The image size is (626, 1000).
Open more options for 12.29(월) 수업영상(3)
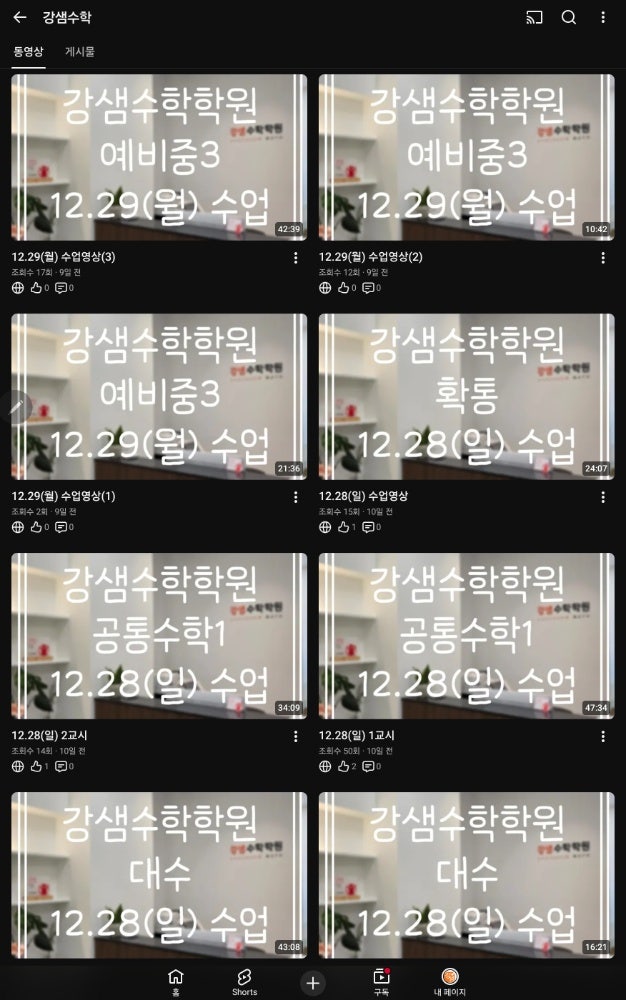[x=295, y=258]
